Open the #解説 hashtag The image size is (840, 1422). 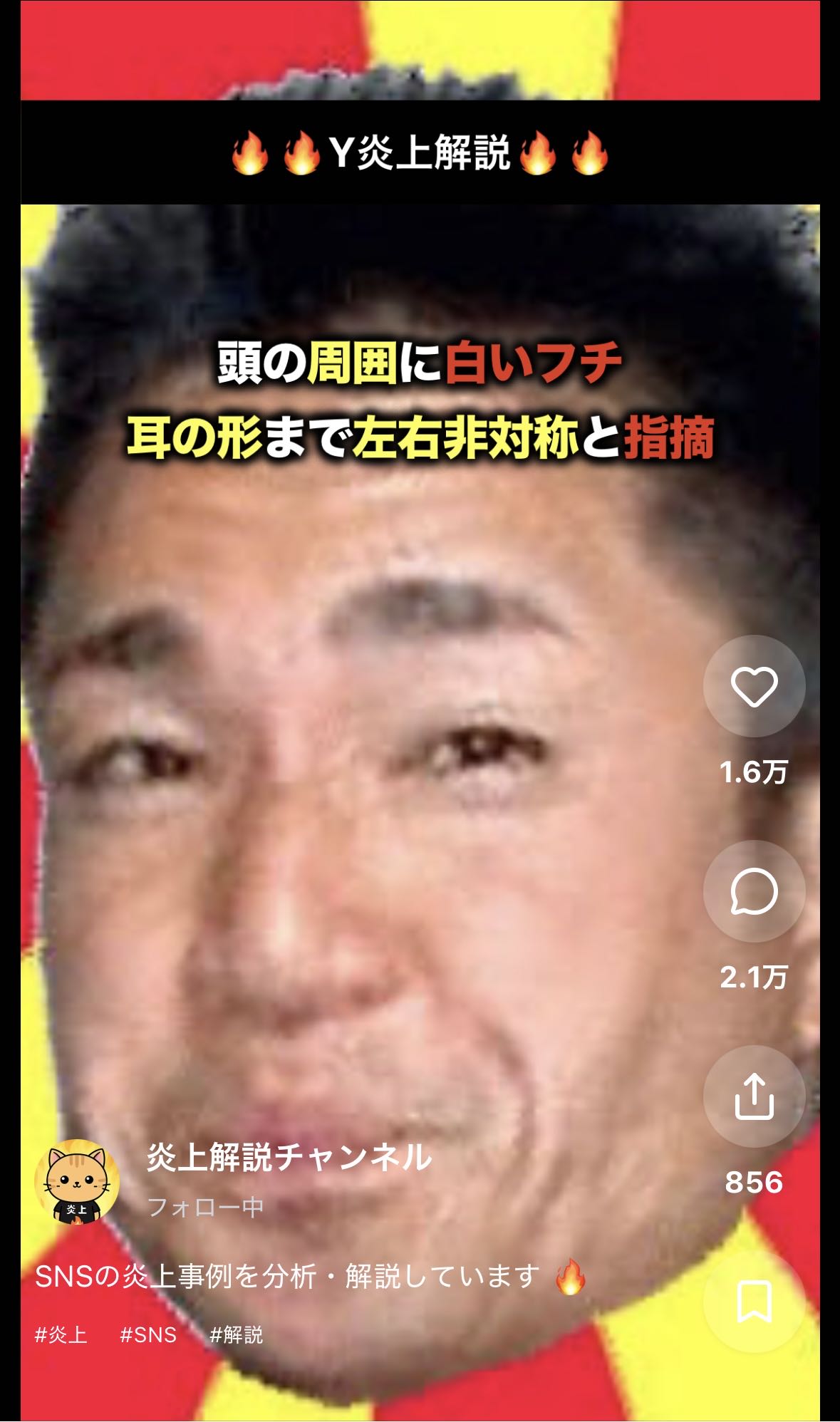pyautogui.click(x=236, y=1334)
